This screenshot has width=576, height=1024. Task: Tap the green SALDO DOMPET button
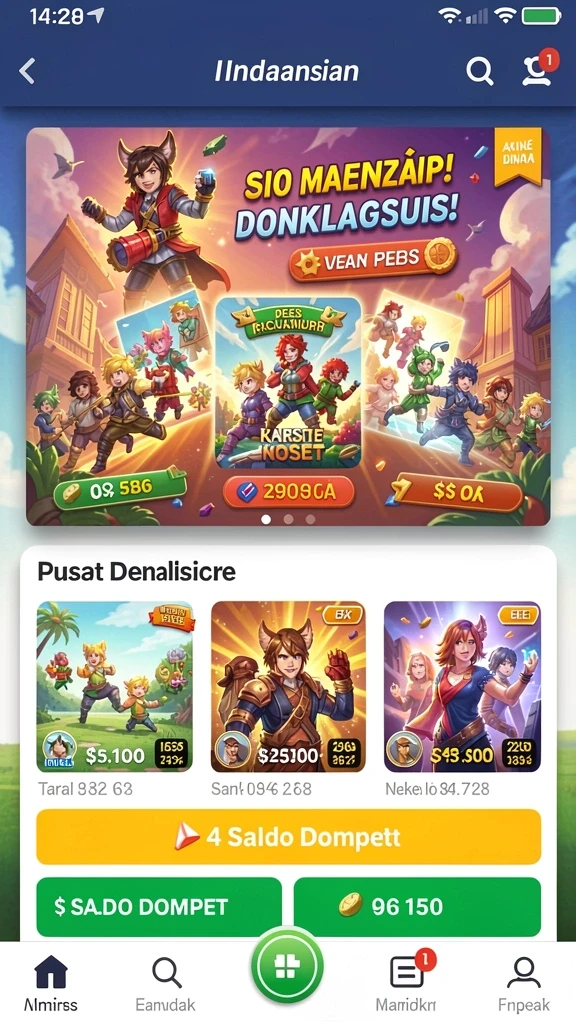[159, 906]
